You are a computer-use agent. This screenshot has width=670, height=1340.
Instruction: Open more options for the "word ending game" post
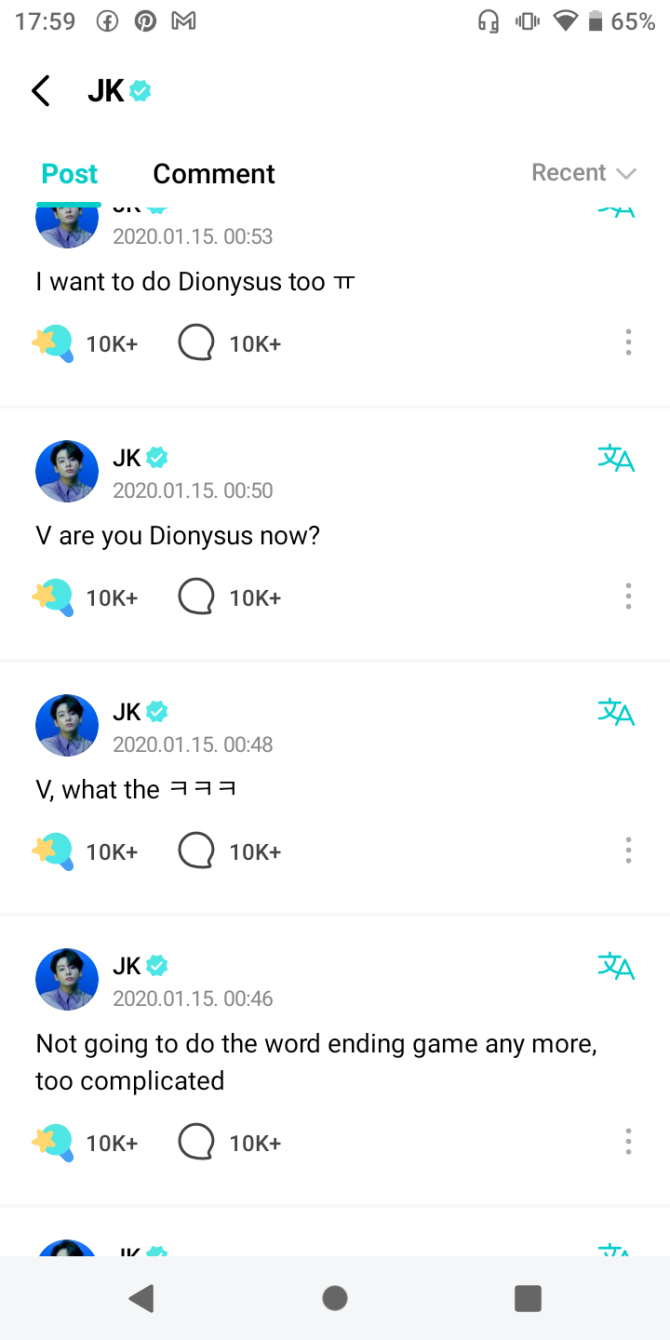click(628, 1141)
